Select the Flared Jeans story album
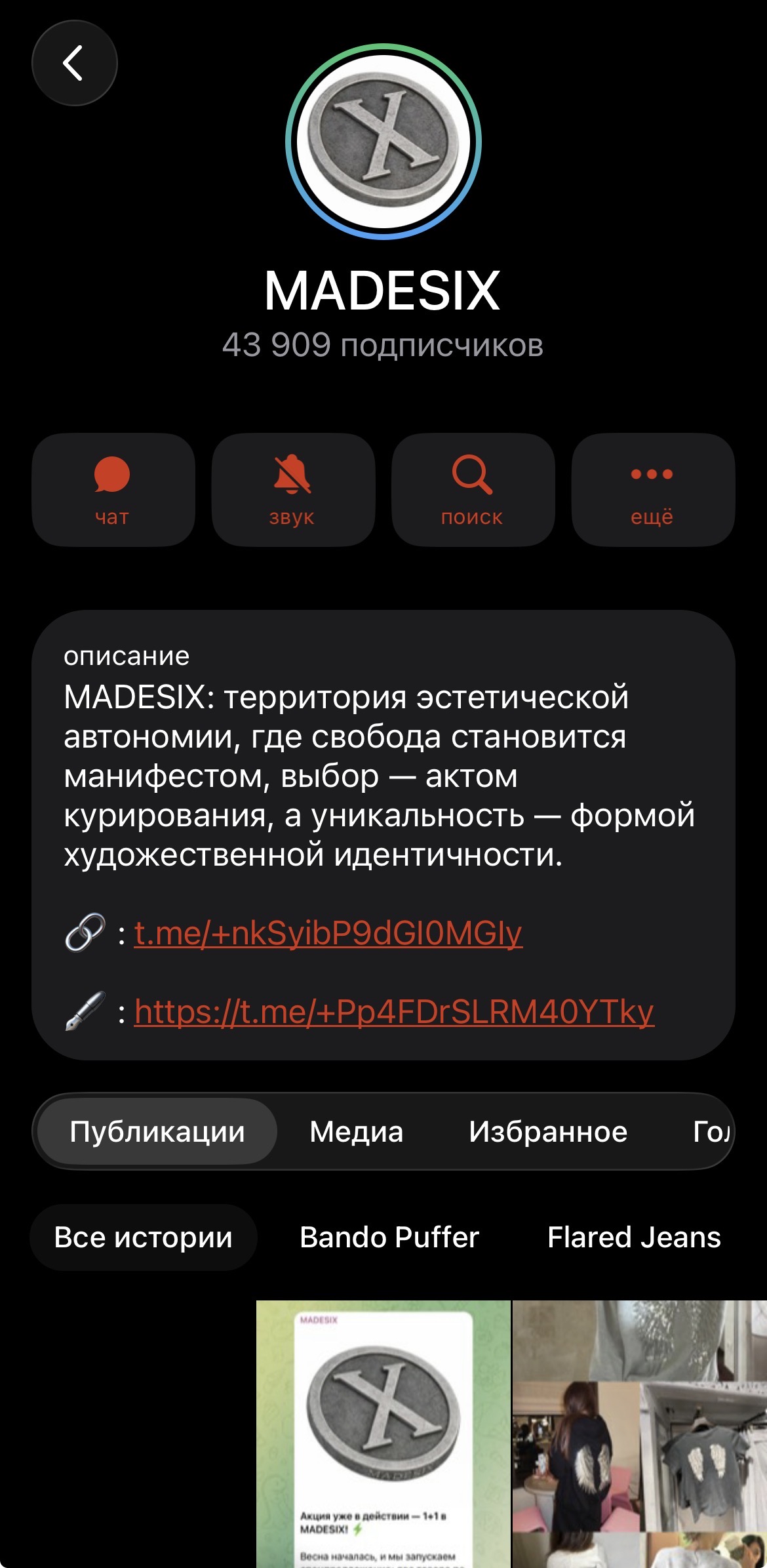This screenshot has width=767, height=1568. click(634, 1237)
